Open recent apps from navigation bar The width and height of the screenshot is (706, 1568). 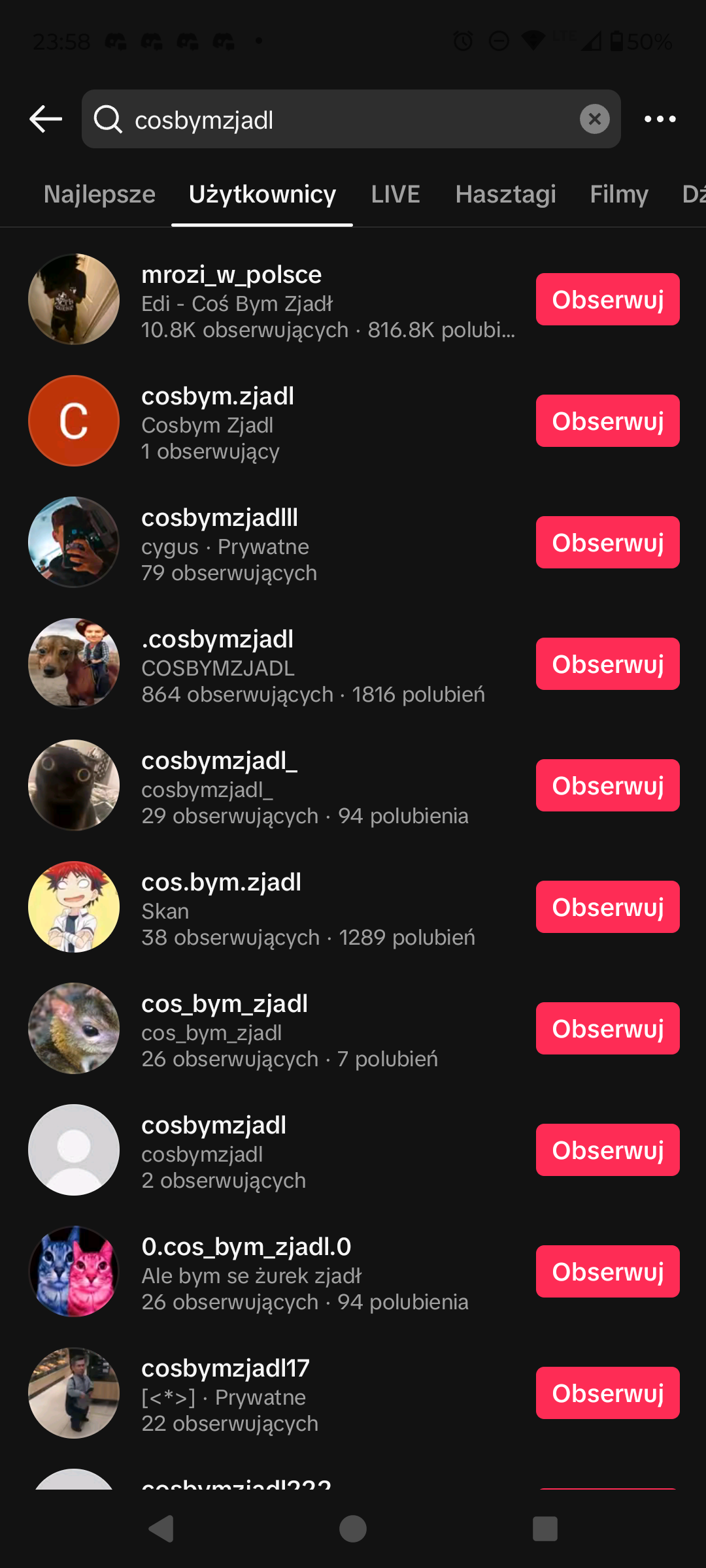545,1529
